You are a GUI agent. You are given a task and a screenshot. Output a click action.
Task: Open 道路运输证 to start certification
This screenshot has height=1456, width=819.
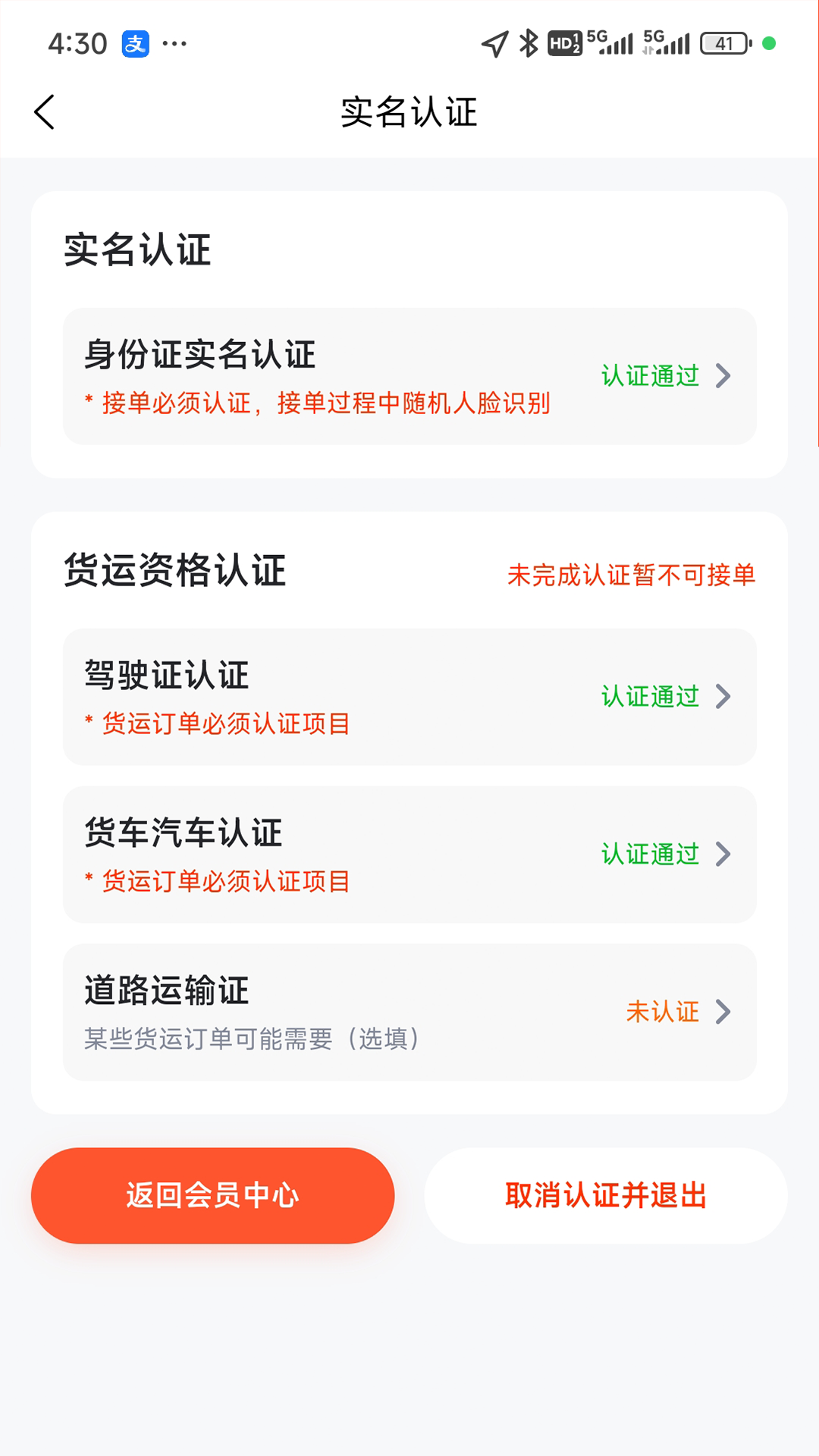[x=409, y=1012]
